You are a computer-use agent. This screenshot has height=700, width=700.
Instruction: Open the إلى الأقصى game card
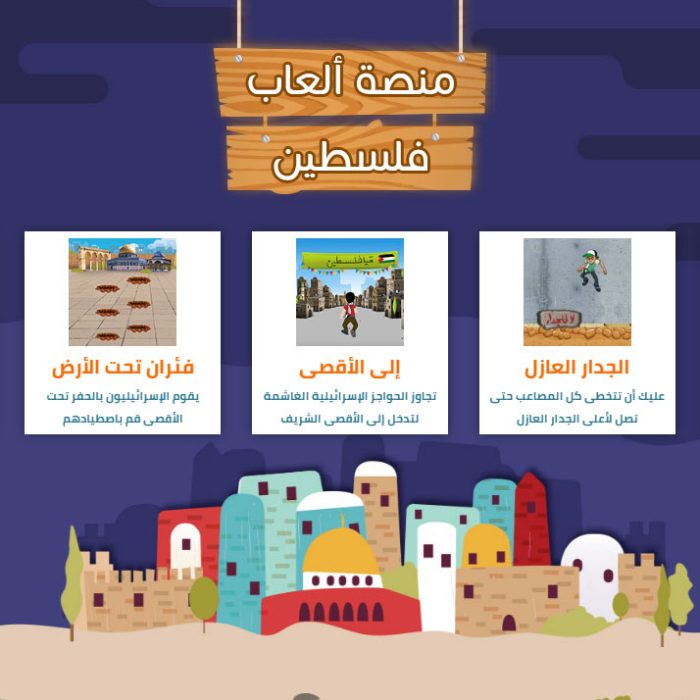click(349, 332)
